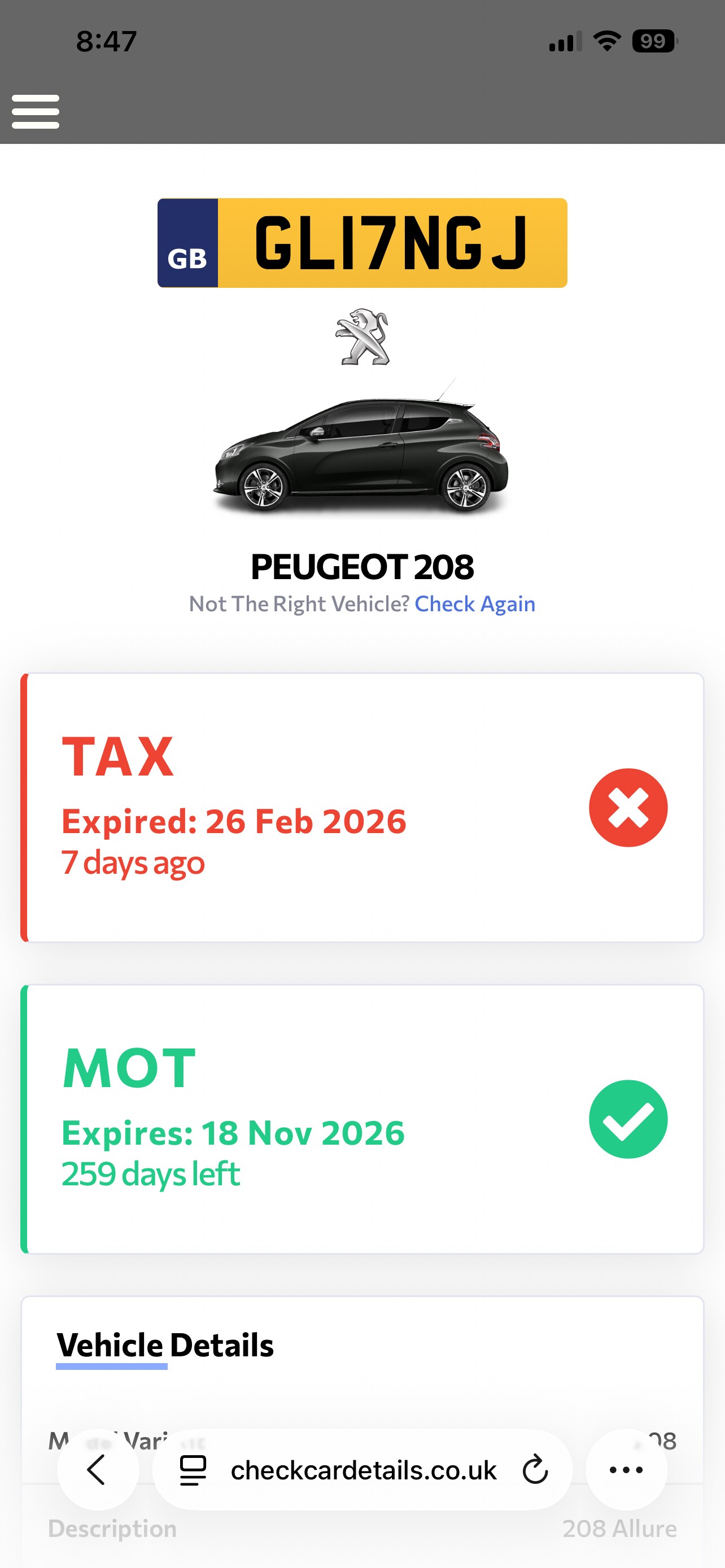This screenshot has height=1568, width=725.
Task: Open the Safari more options menu
Action: [626, 1469]
